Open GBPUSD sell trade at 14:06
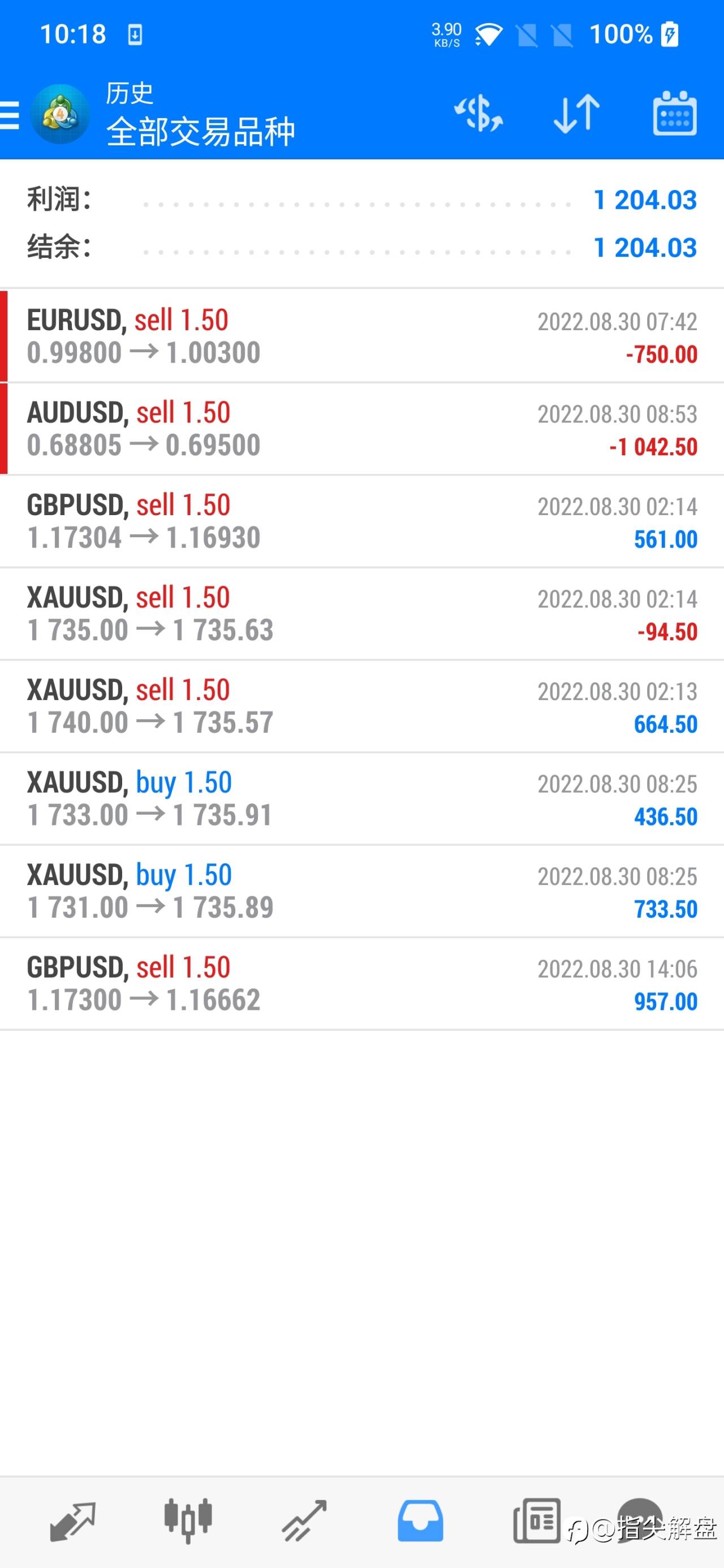Image resolution: width=724 pixels, height=1568 pixels. 361,984
